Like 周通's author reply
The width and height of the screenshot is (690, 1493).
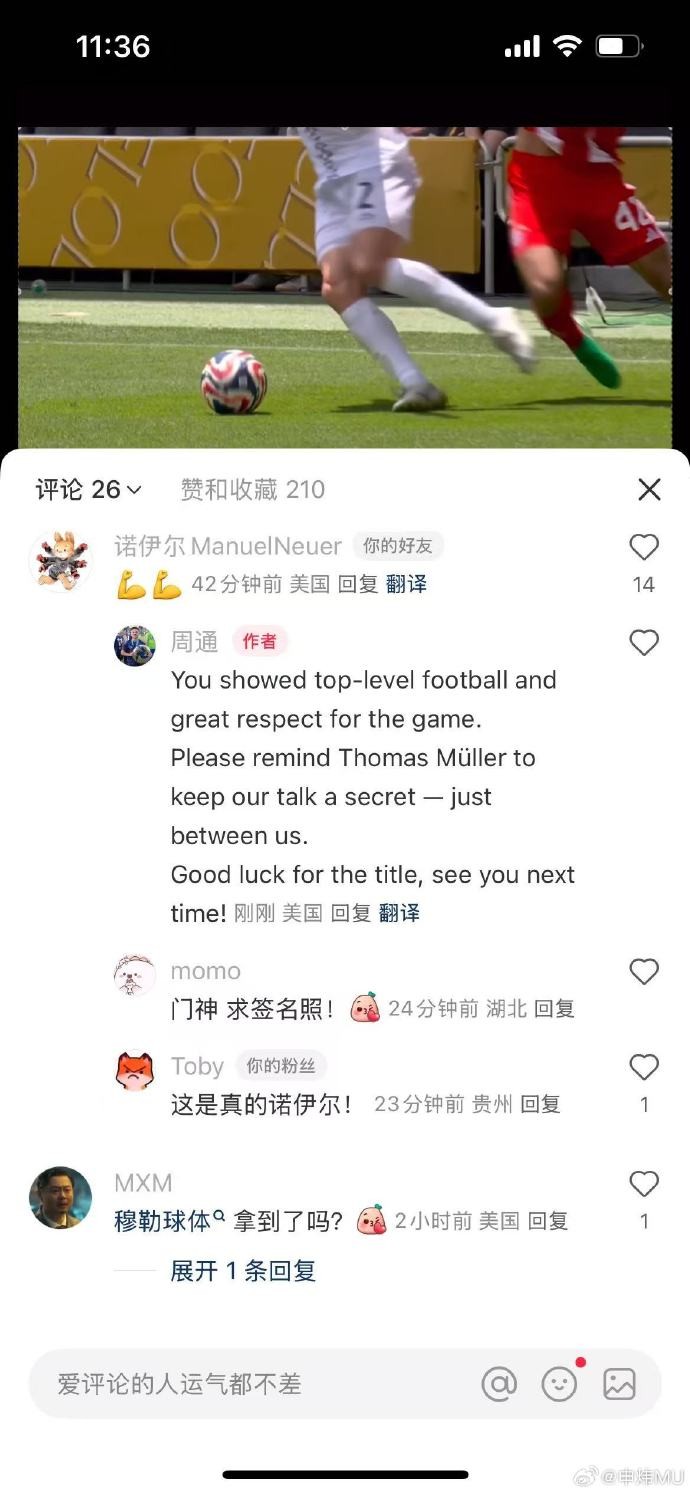click(x=644, y=642)
